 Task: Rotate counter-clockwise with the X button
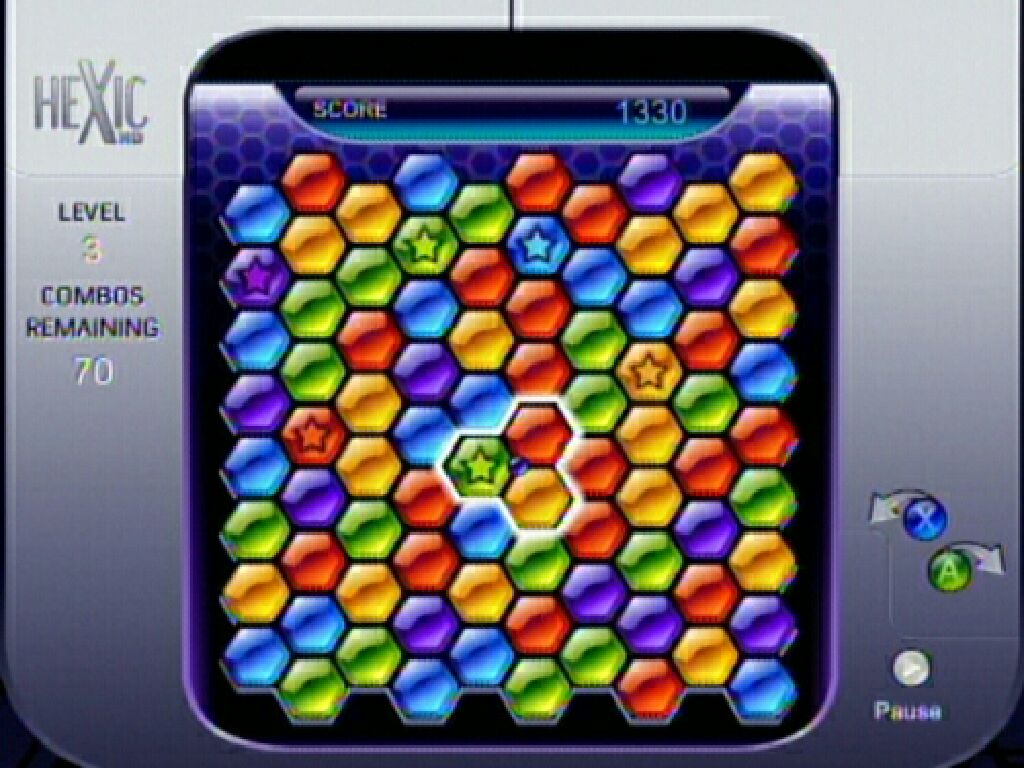tap(925, 519)
